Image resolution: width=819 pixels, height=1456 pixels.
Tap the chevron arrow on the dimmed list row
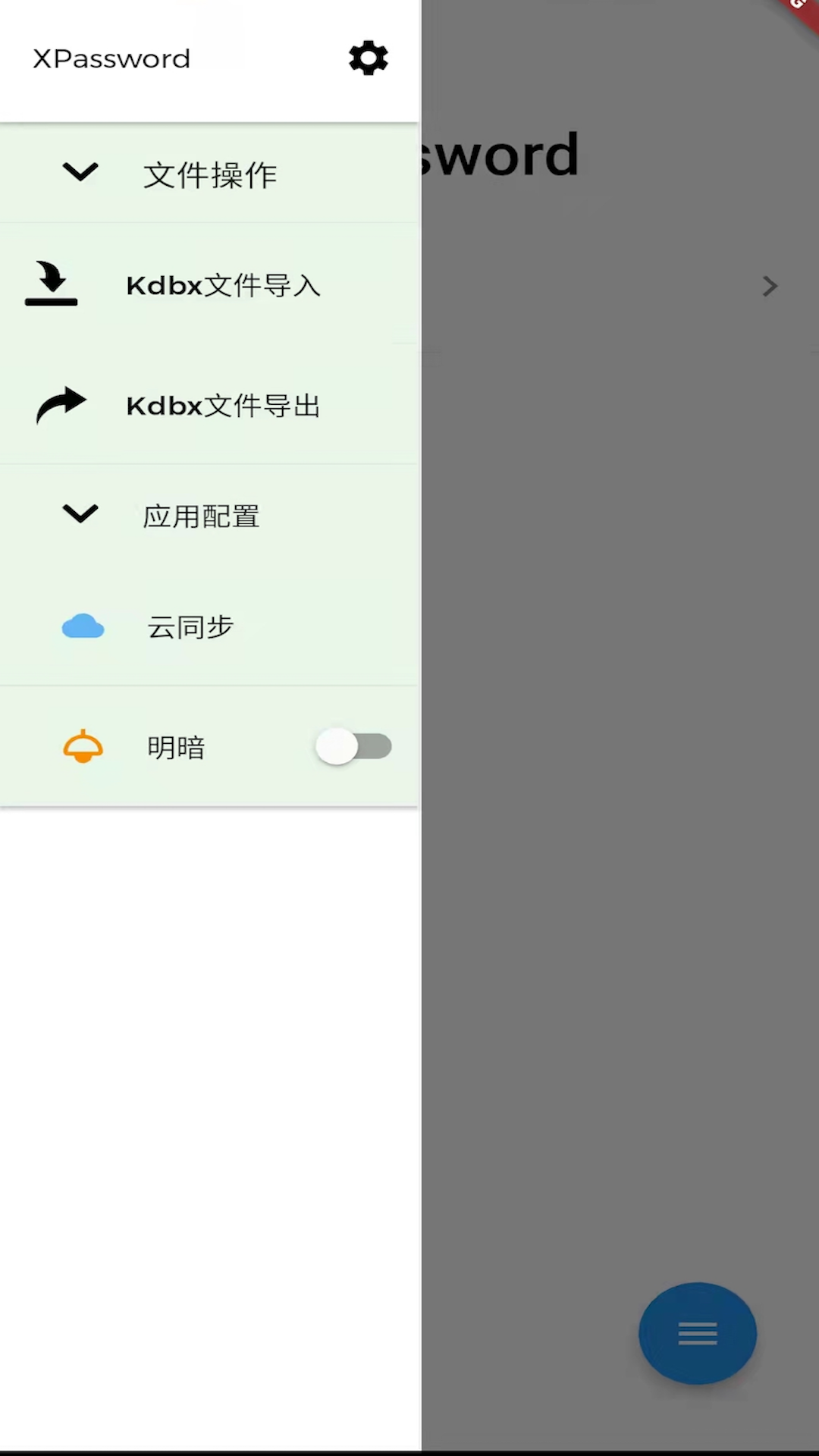(770, 286)
